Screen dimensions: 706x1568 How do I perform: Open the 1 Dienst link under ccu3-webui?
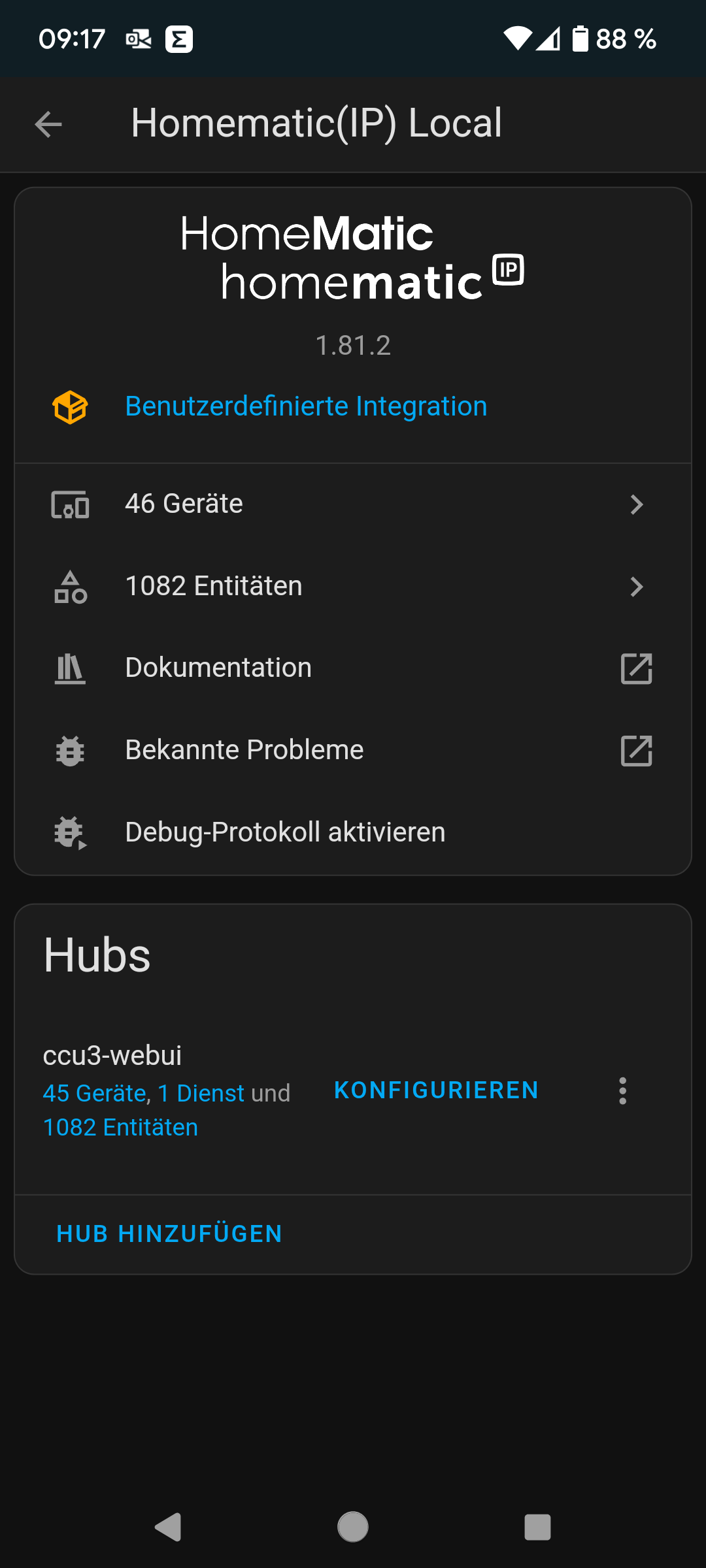(201, 1093)
